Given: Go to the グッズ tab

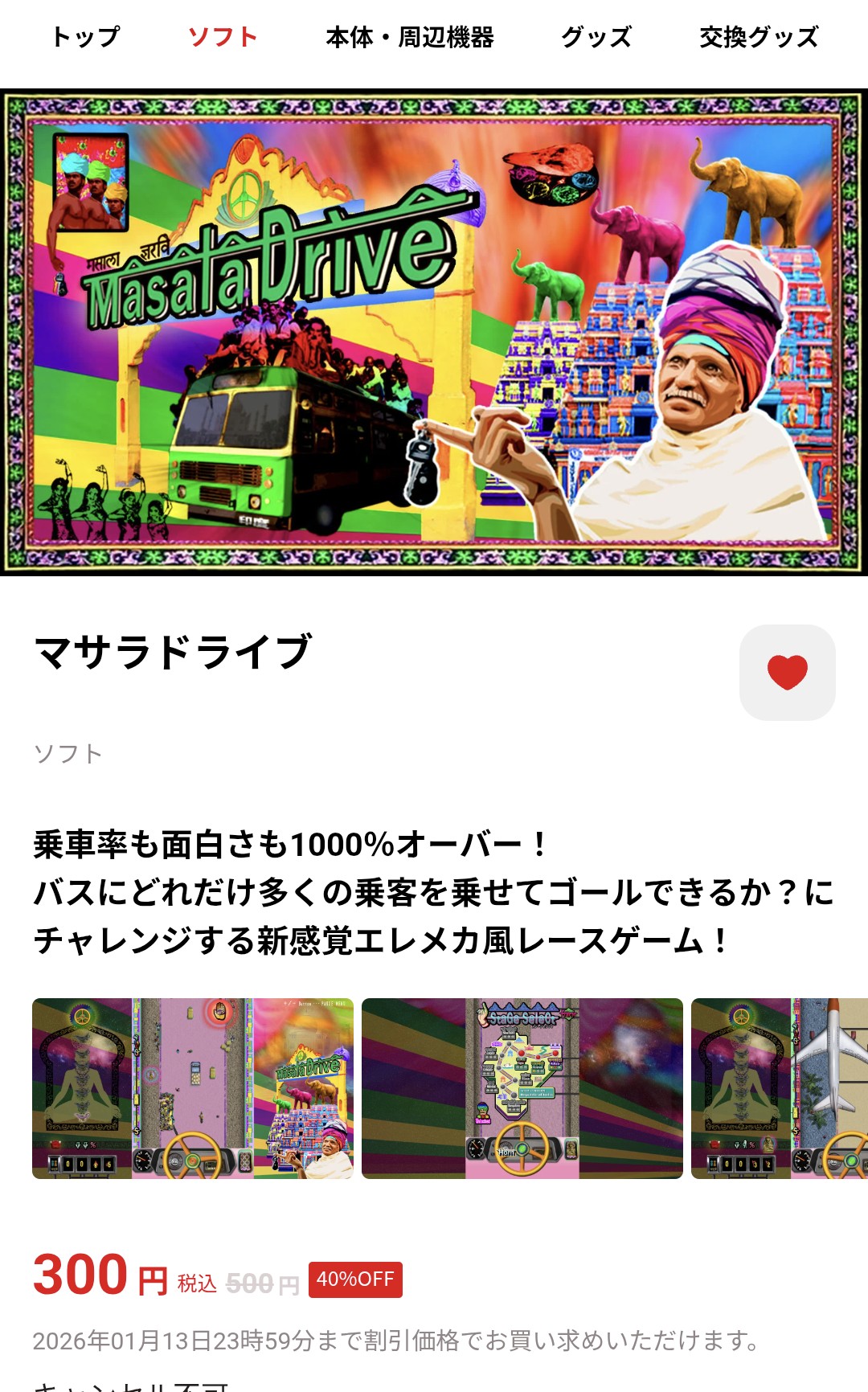Looking at the screenshot, I should (596, 37).
